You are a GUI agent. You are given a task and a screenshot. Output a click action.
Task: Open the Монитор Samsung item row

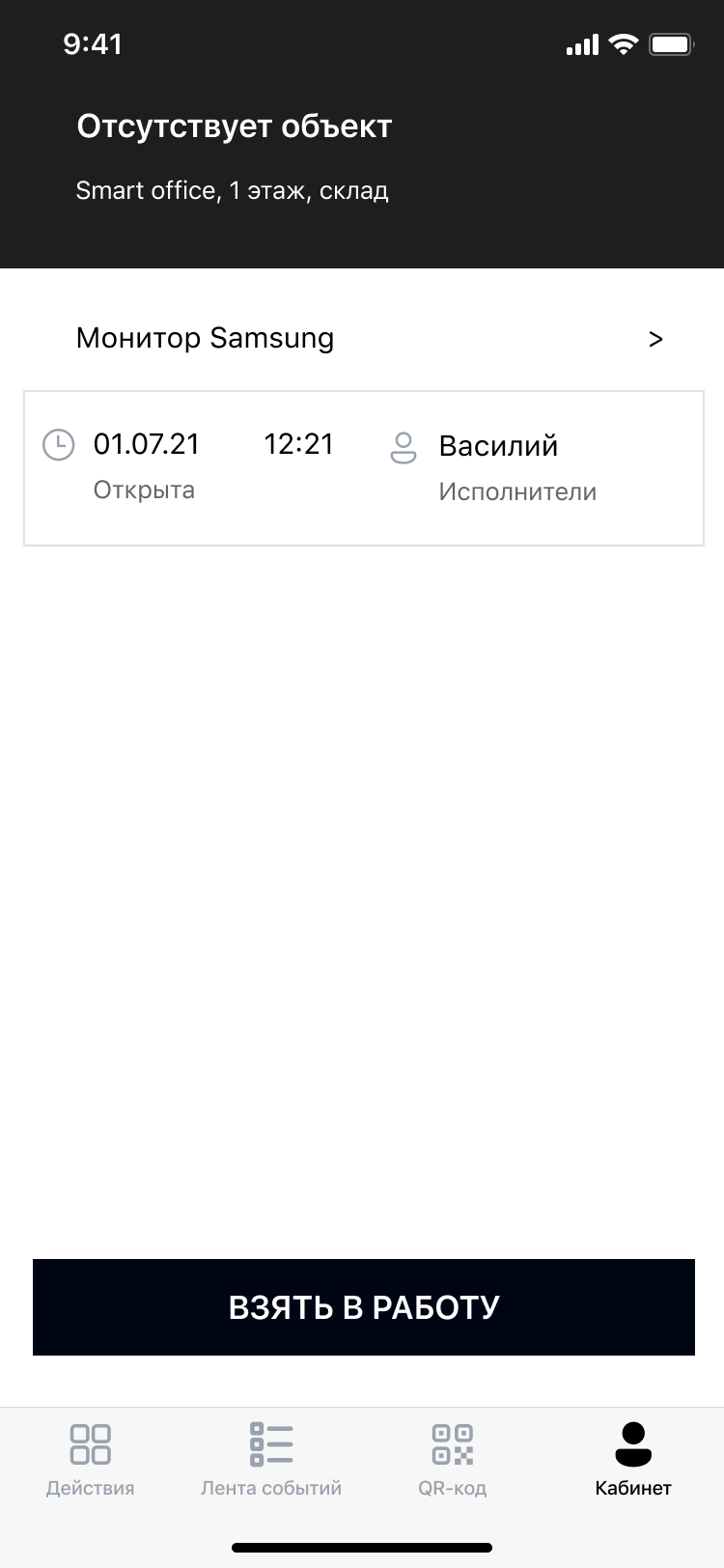pyautogui.click(x=205, y=339)
